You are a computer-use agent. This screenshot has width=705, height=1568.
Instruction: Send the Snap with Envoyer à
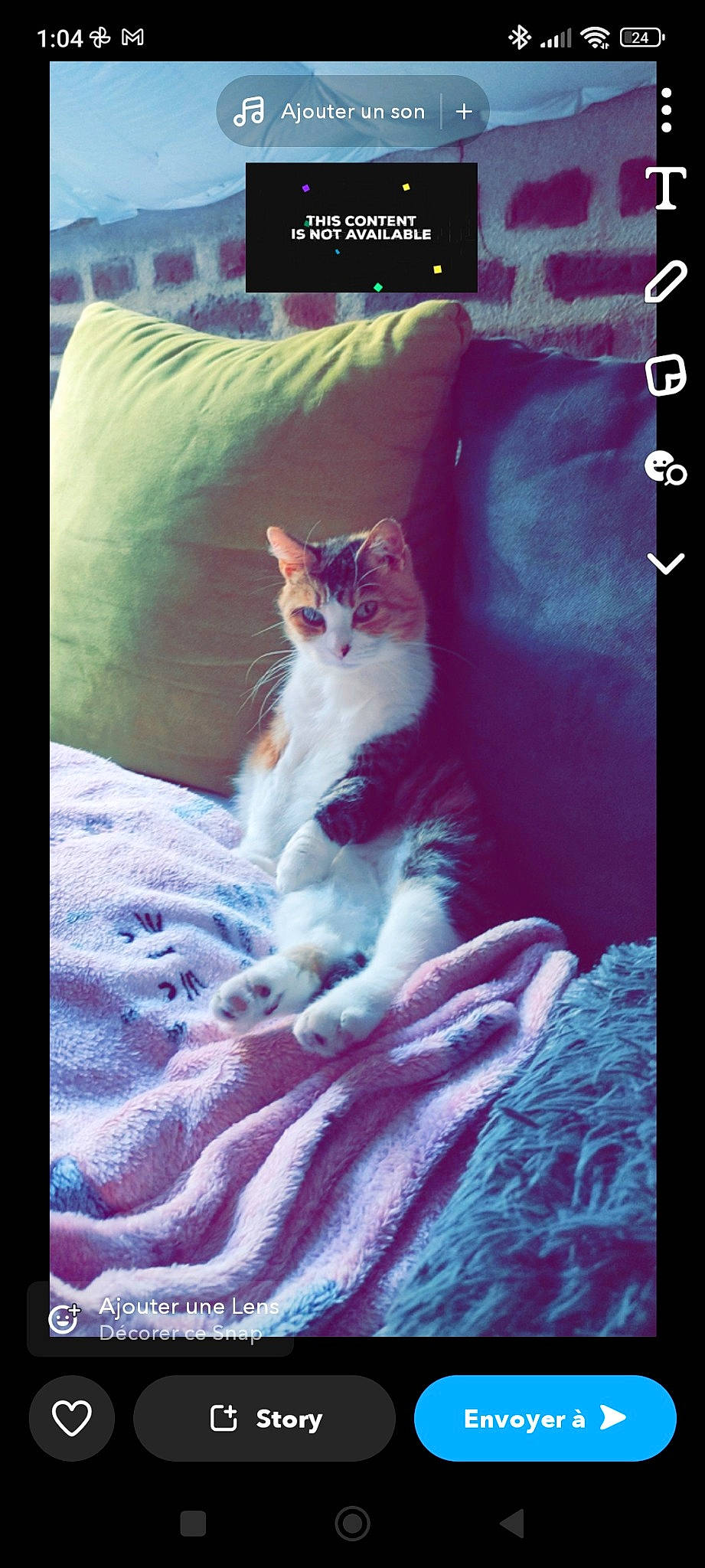coord(527,1418)
